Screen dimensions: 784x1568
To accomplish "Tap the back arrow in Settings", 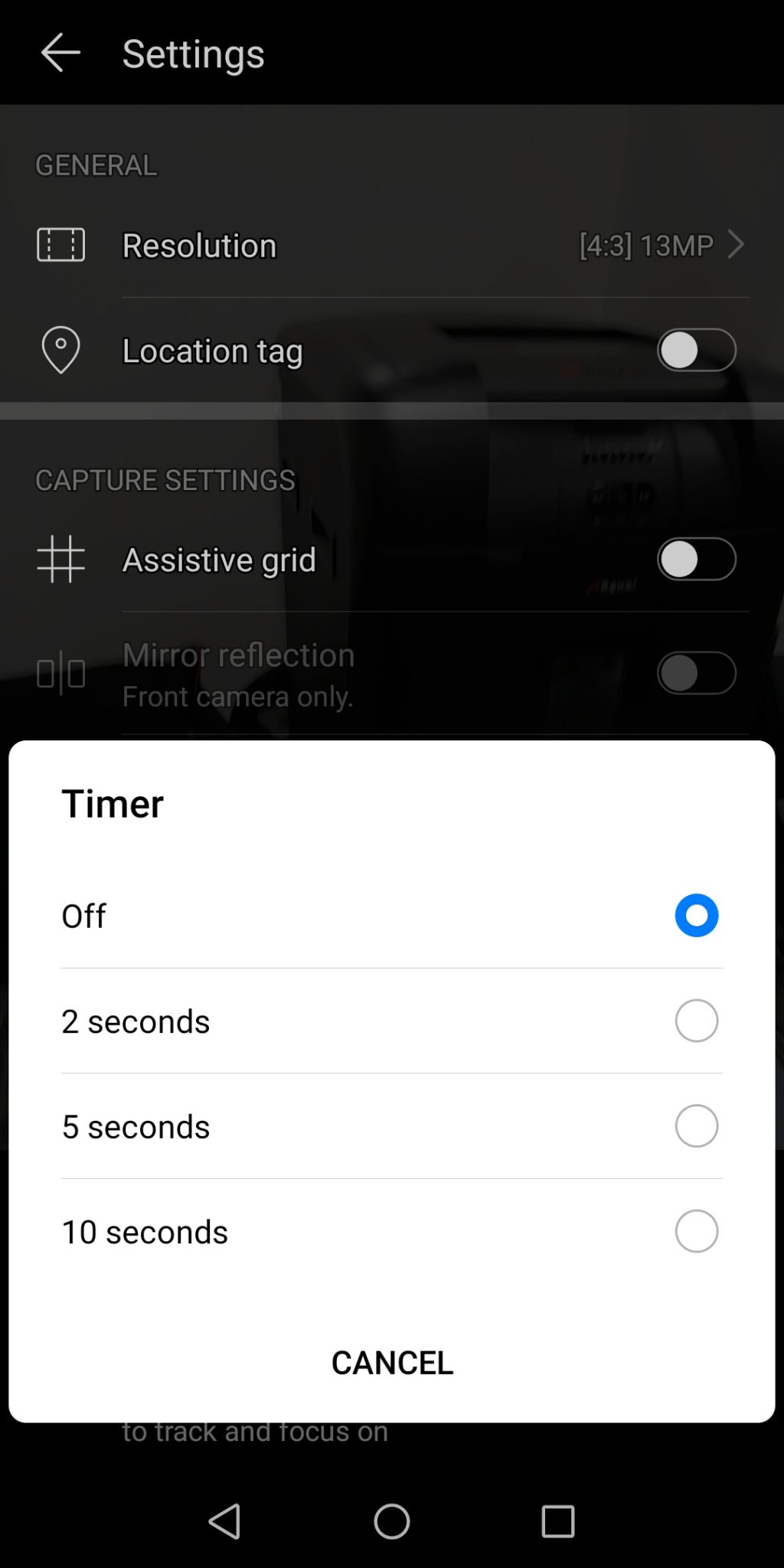I will pos(59,54).
